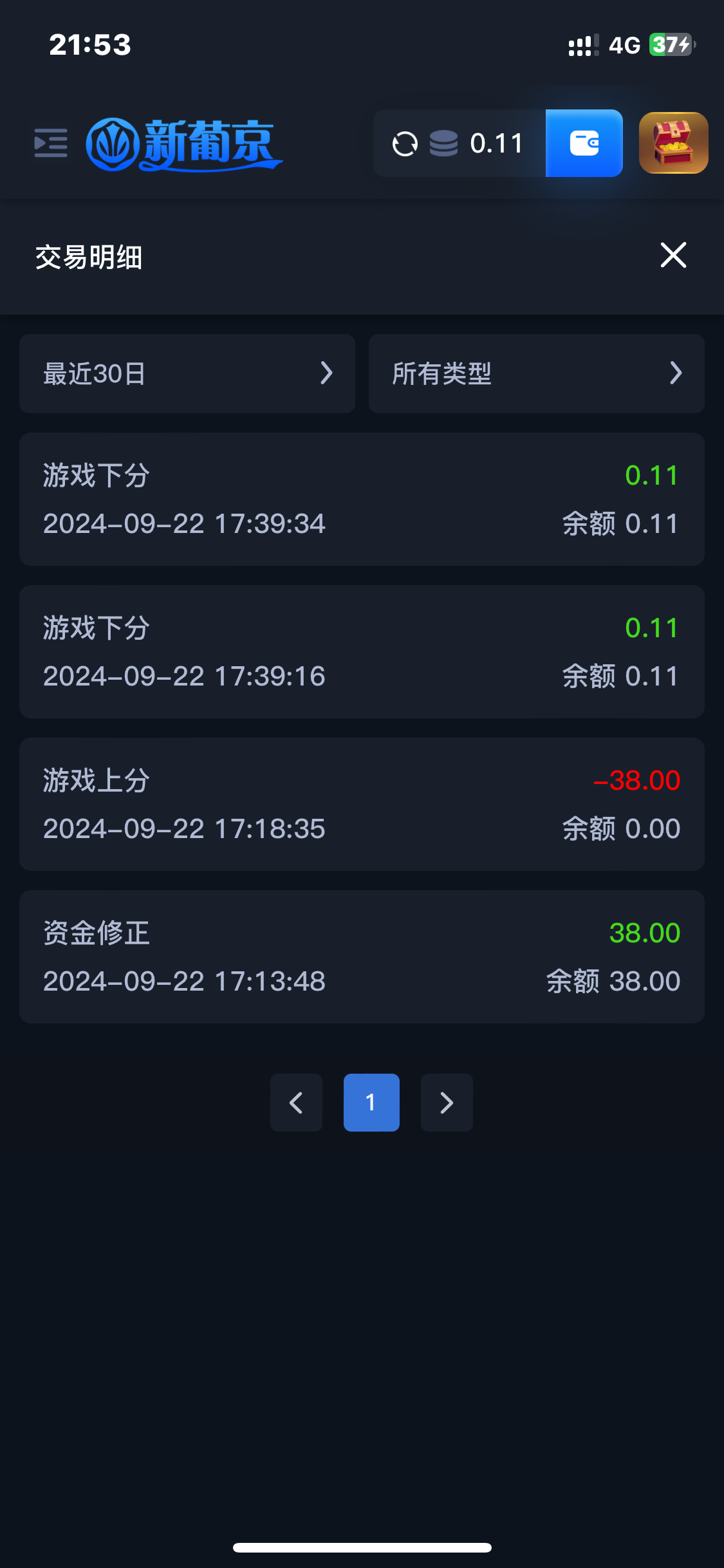Open the side drawer menu
The width and height of the screenshot is (724, 1568).
[x=51, y=143]
